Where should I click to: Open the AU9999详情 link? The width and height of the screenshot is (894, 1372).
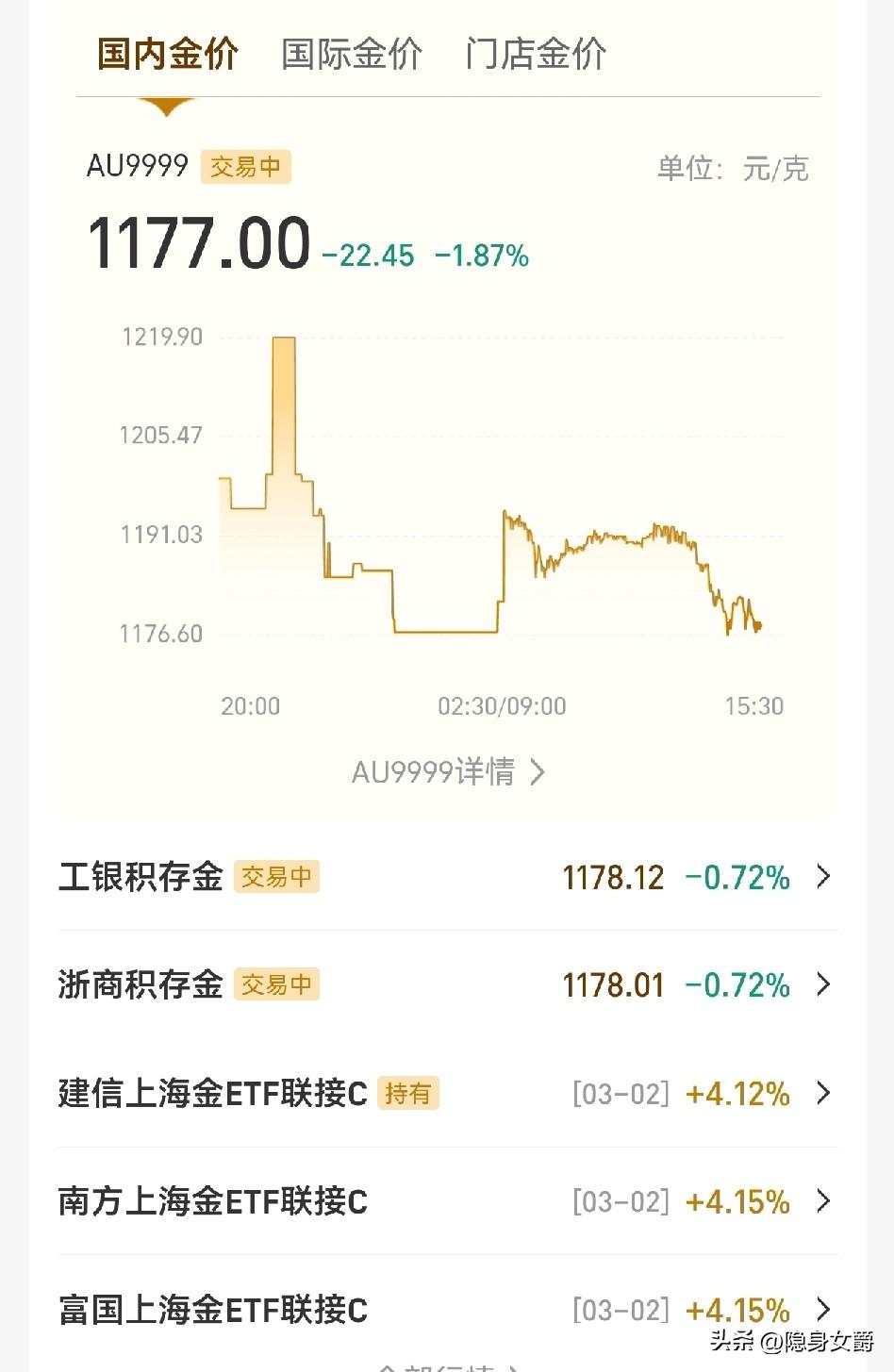point(447,772)
